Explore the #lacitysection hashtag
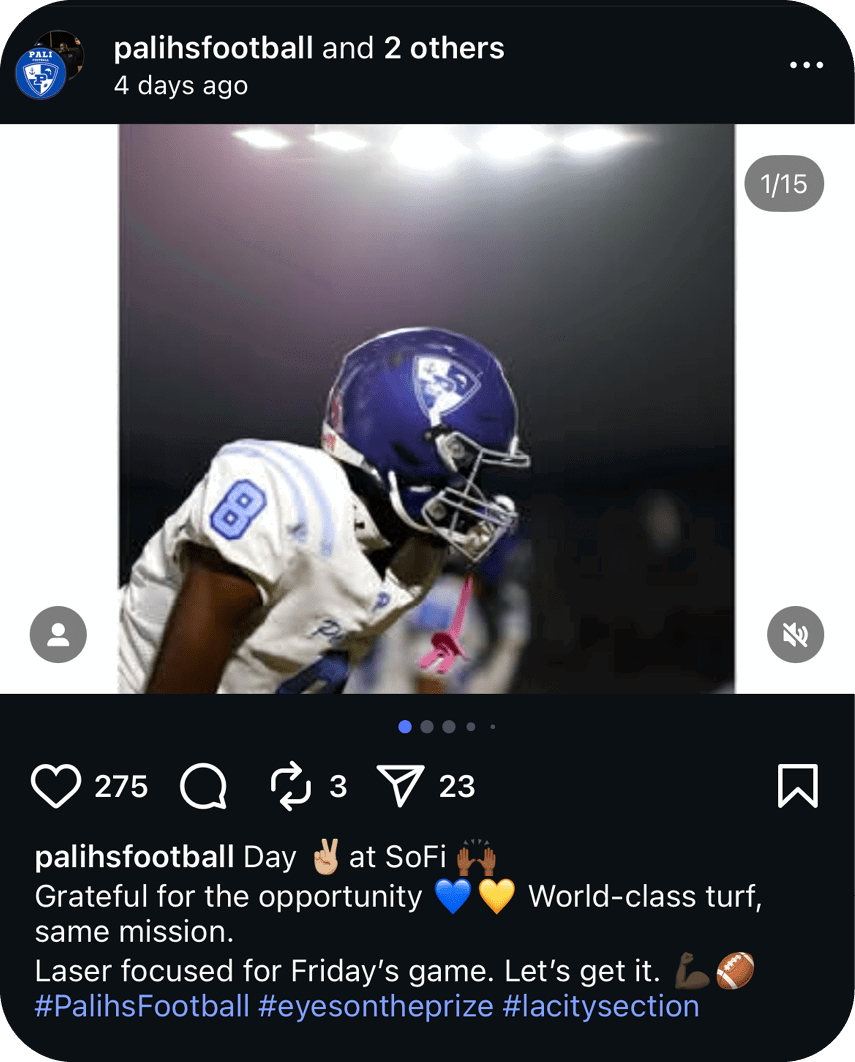 (601, 1006)
